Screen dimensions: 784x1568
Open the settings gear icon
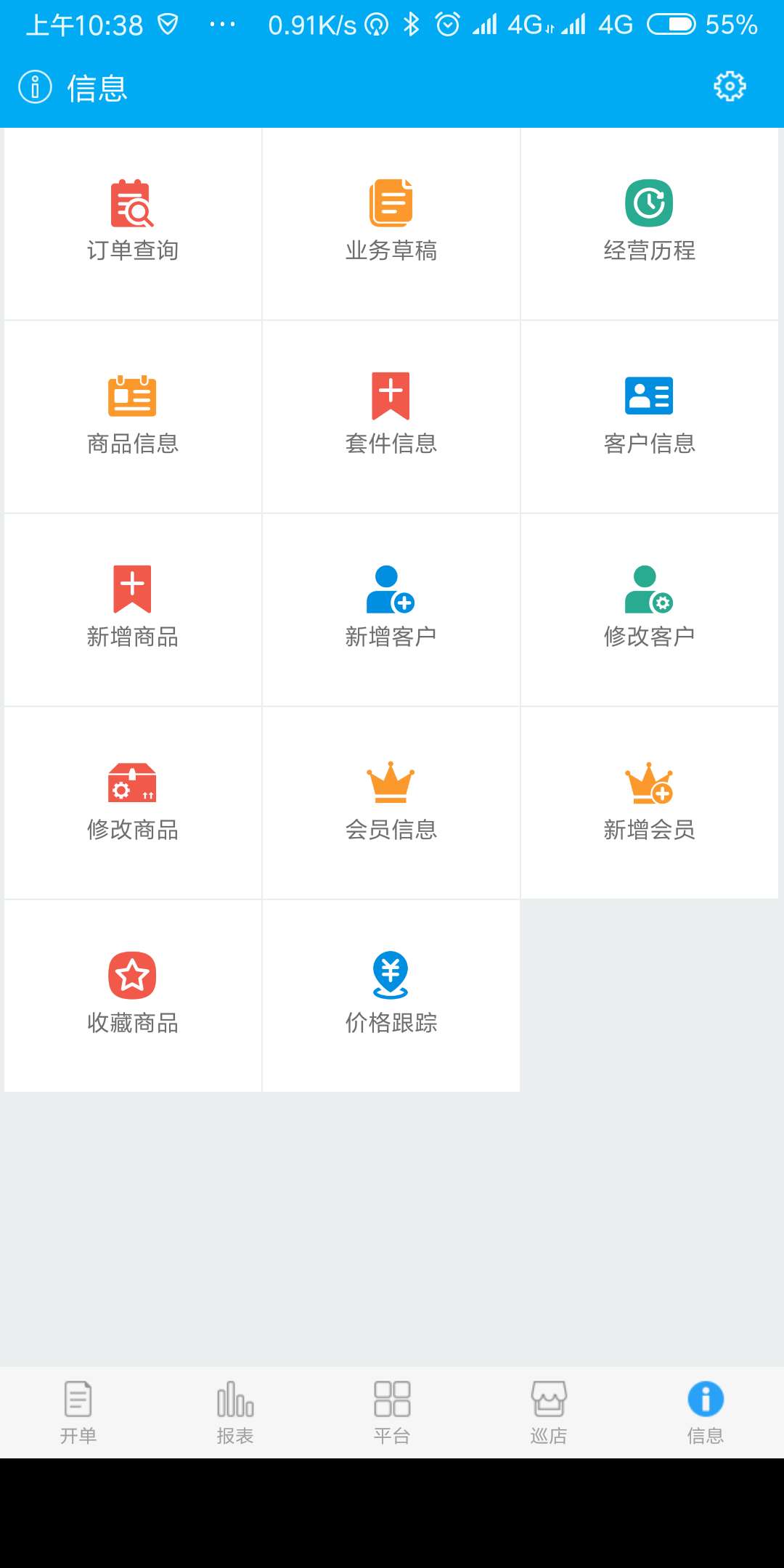pyautogui.click(x=730, y=86)
